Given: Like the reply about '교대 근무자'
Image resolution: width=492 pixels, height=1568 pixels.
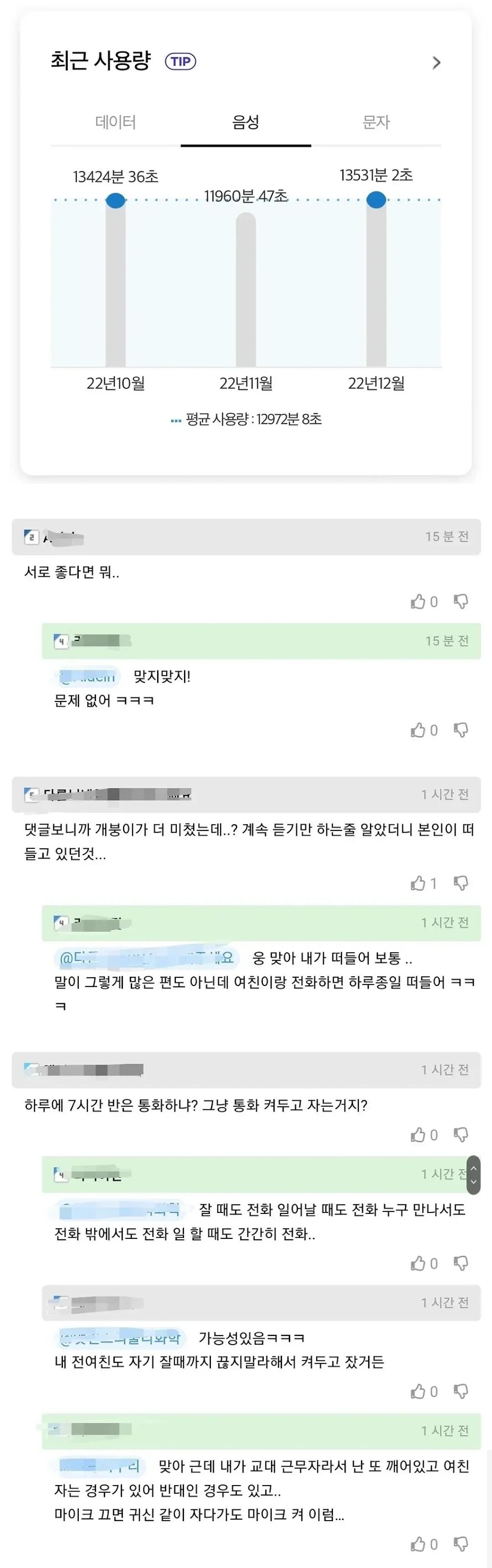Looking at the screenshot, I should [418, 1544].
